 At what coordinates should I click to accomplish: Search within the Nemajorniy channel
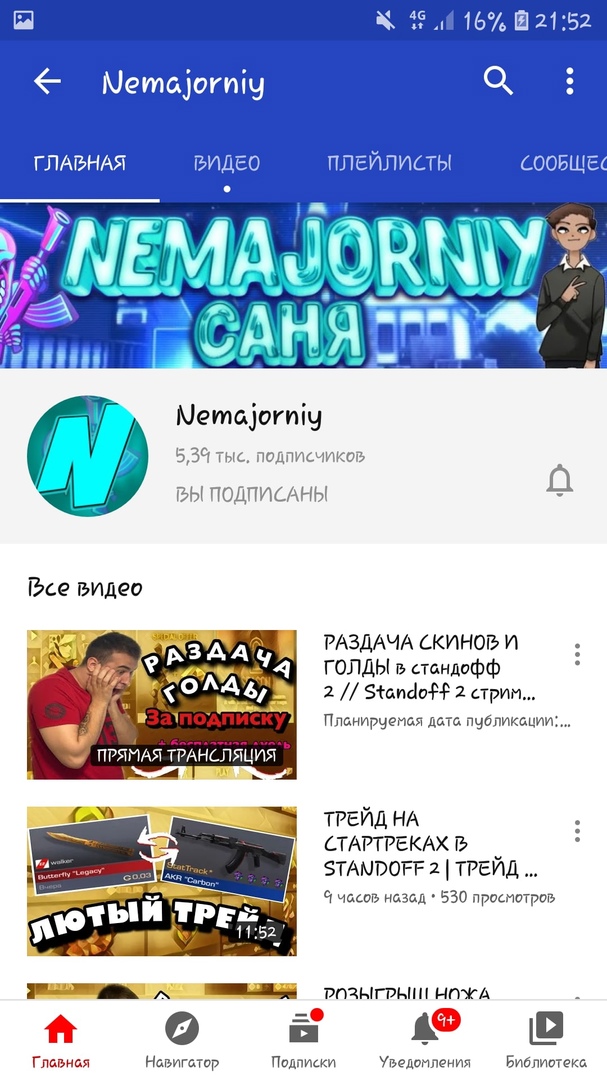(498, 81)
